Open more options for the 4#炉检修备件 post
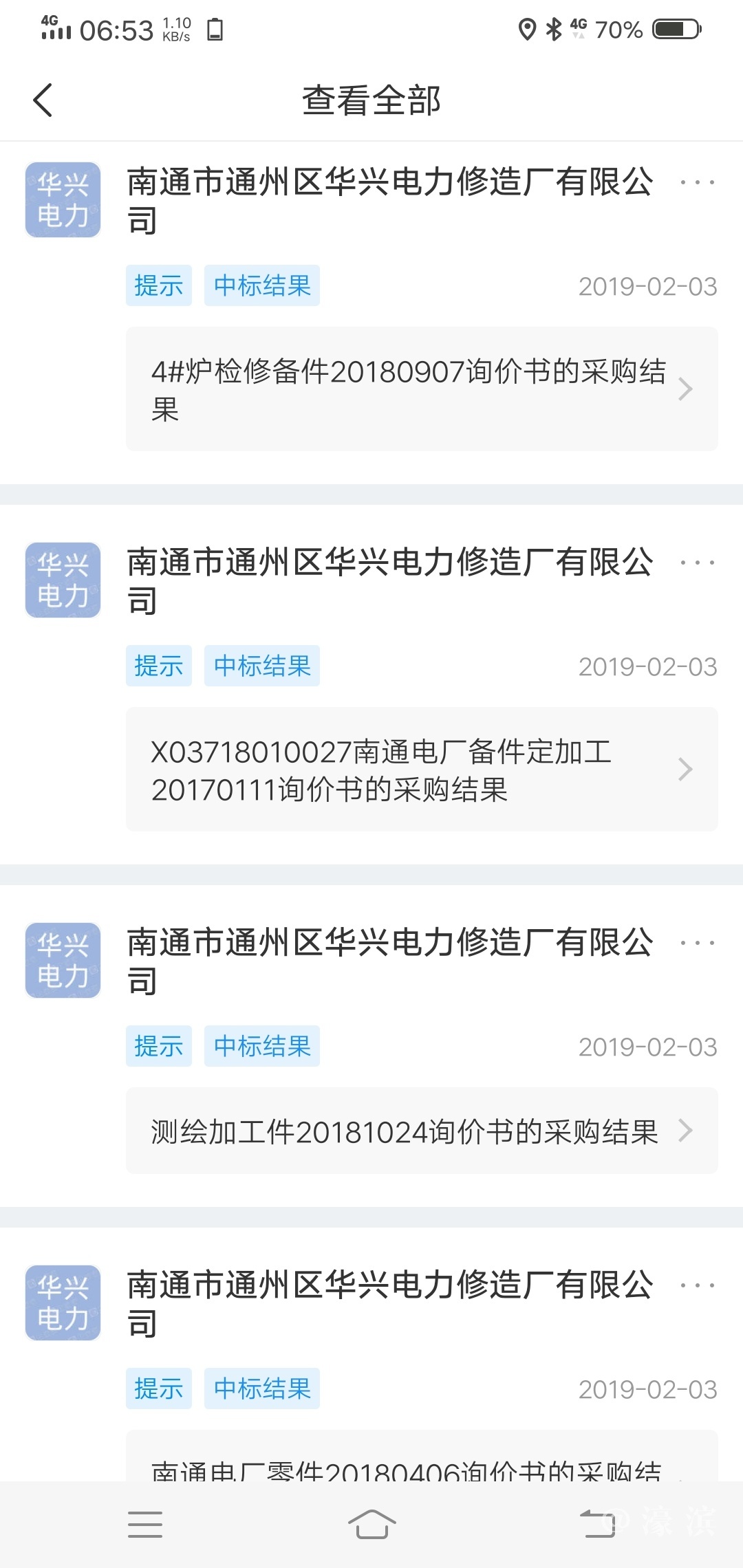743x1568 pixels. point(697,183)
